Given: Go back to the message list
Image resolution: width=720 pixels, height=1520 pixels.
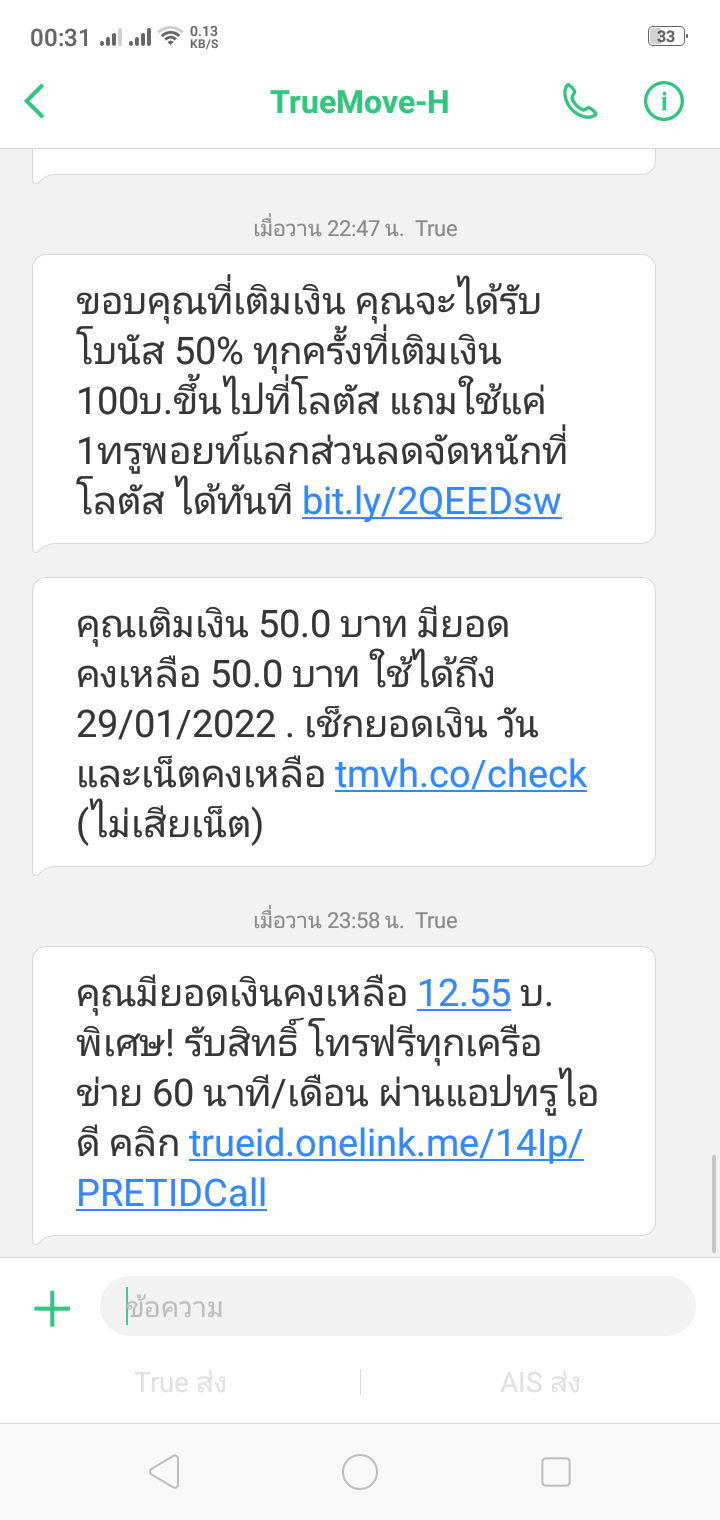Looking at the screenshot, I should (35, 101).
